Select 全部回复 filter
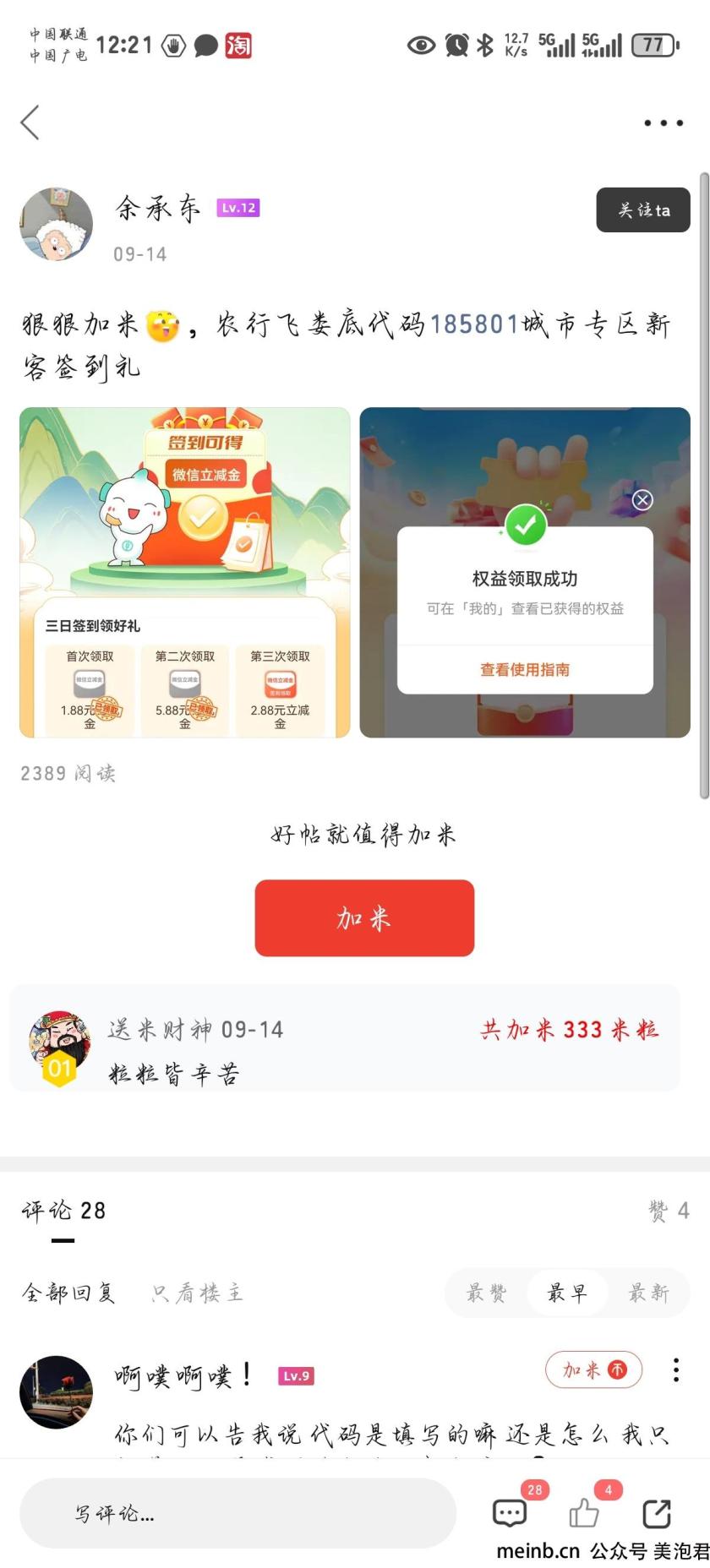This screenshot has height=1568, width=710. pos(68,1293)
